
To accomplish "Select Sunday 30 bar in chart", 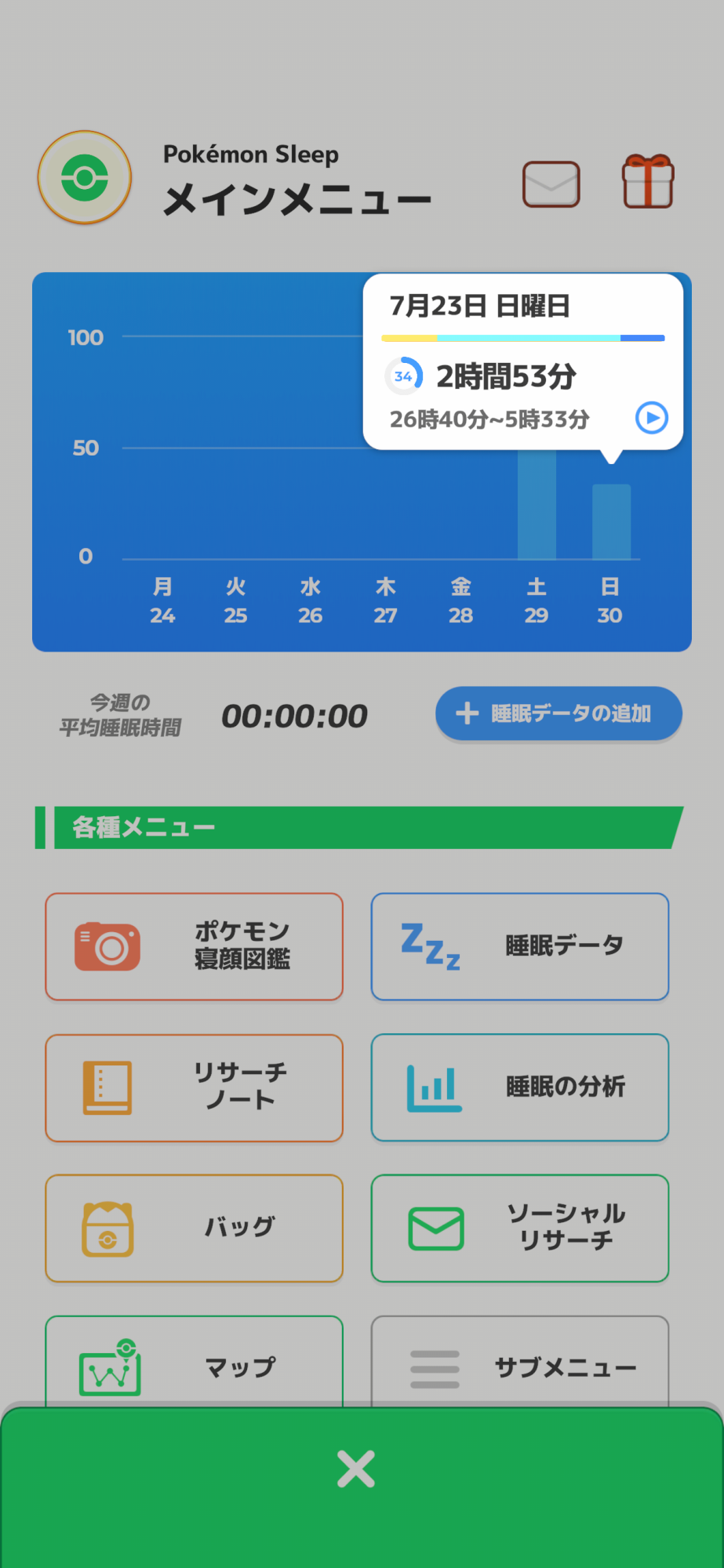I will (611, 521).
